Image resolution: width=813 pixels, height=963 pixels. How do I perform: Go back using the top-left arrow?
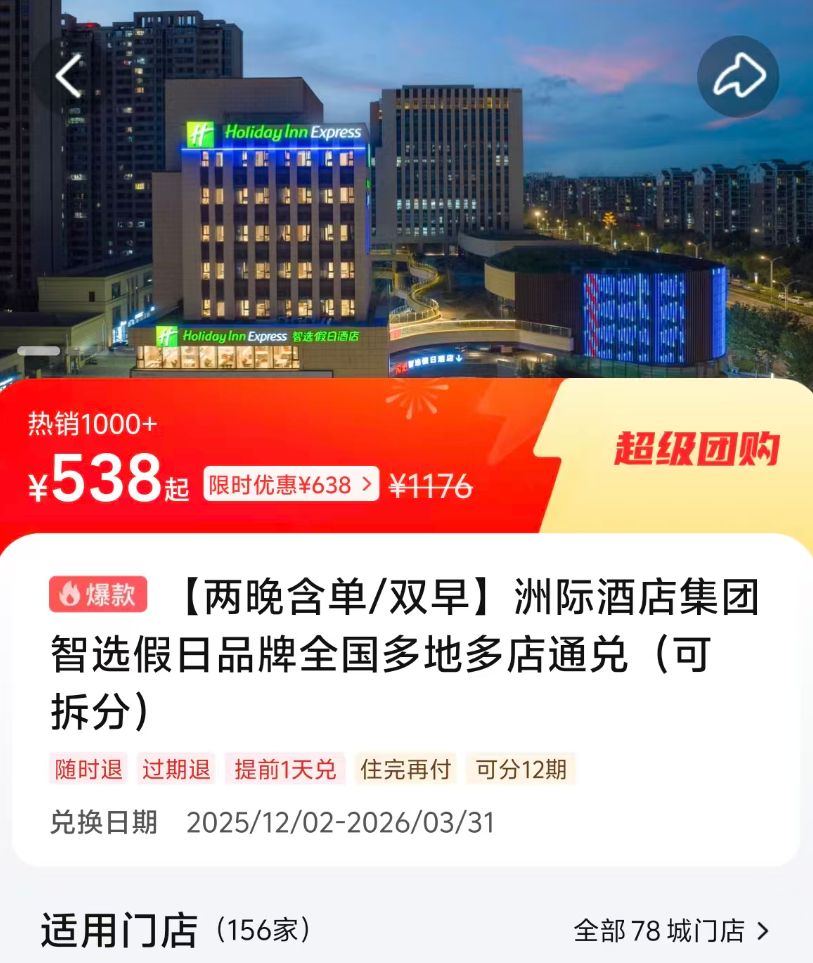pos(68,76)
